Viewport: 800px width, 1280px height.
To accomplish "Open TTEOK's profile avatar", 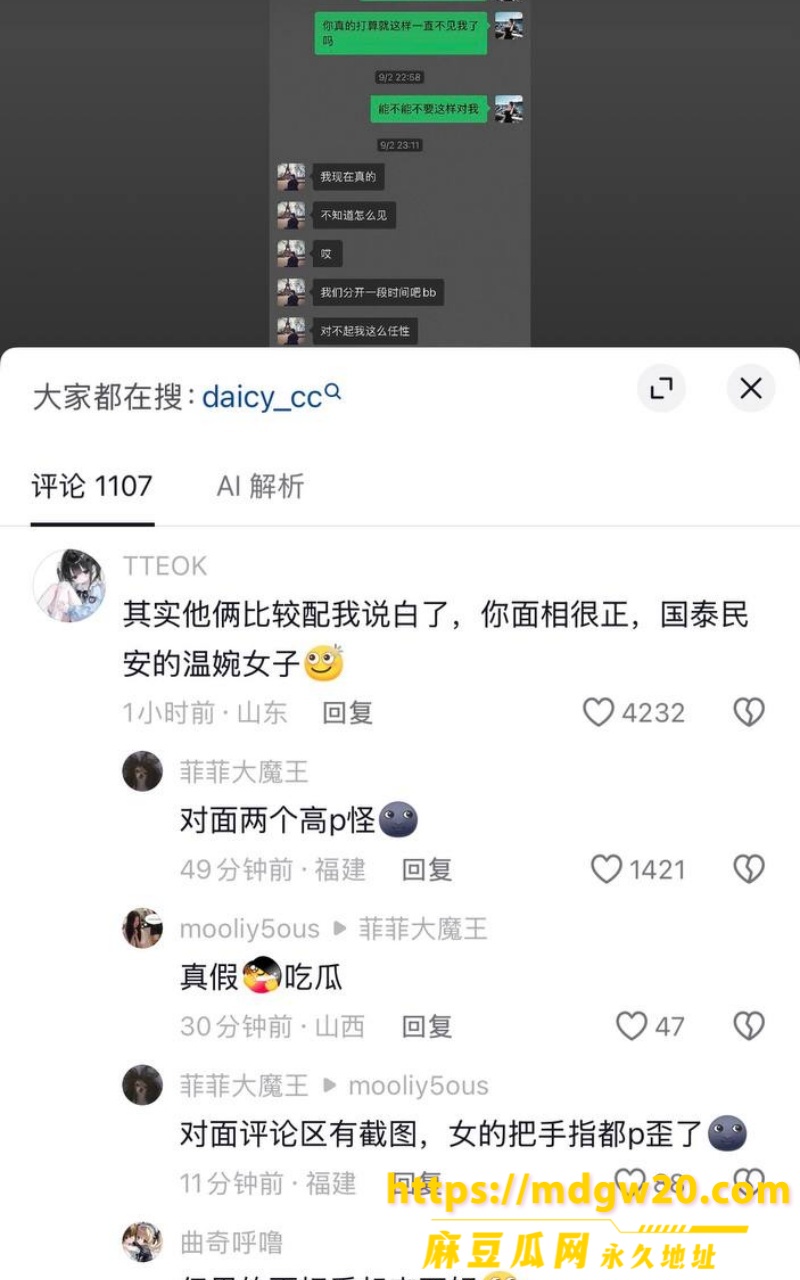I will [x=69, y=585].
